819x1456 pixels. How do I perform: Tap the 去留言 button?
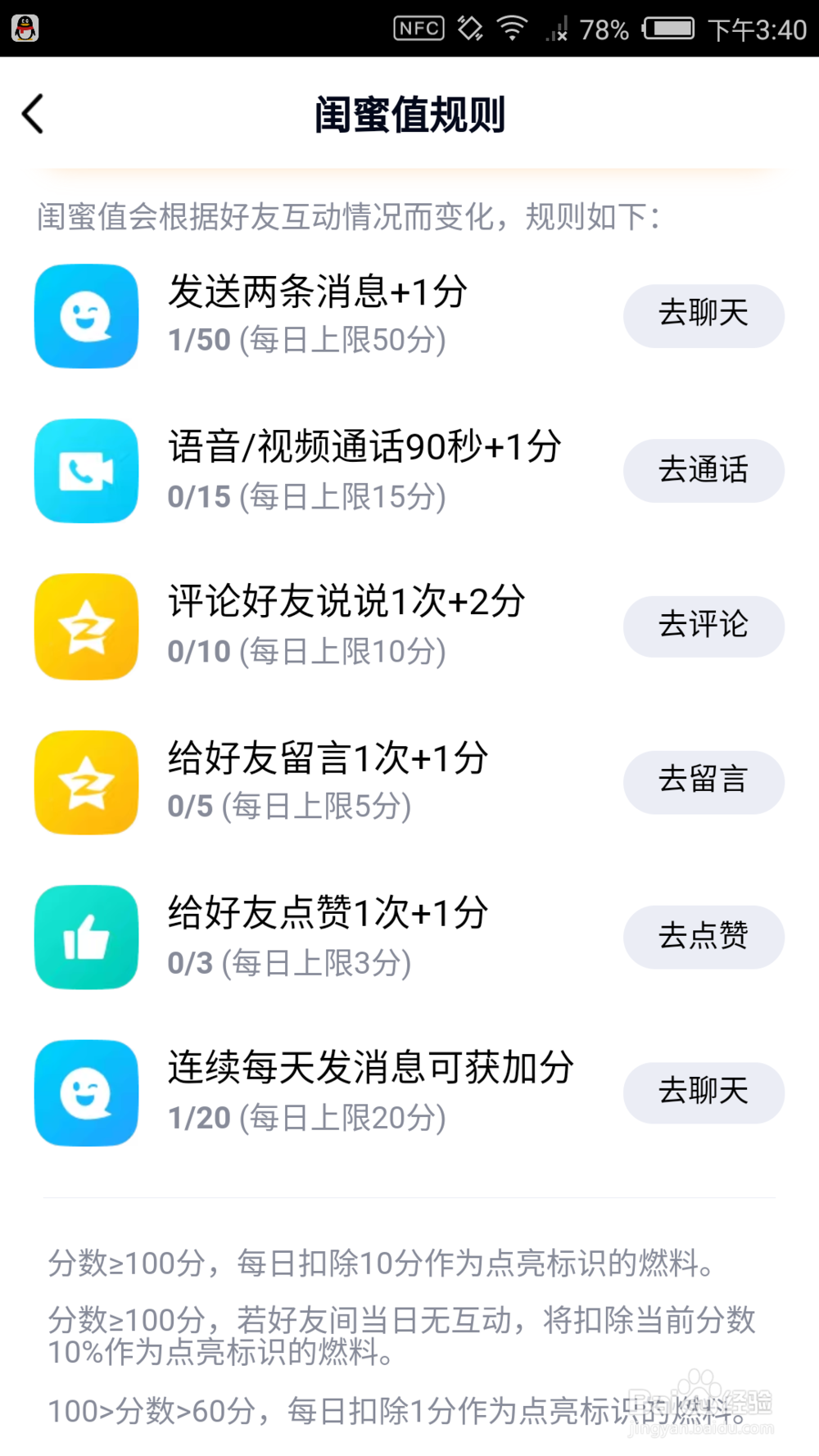[704, 782]
